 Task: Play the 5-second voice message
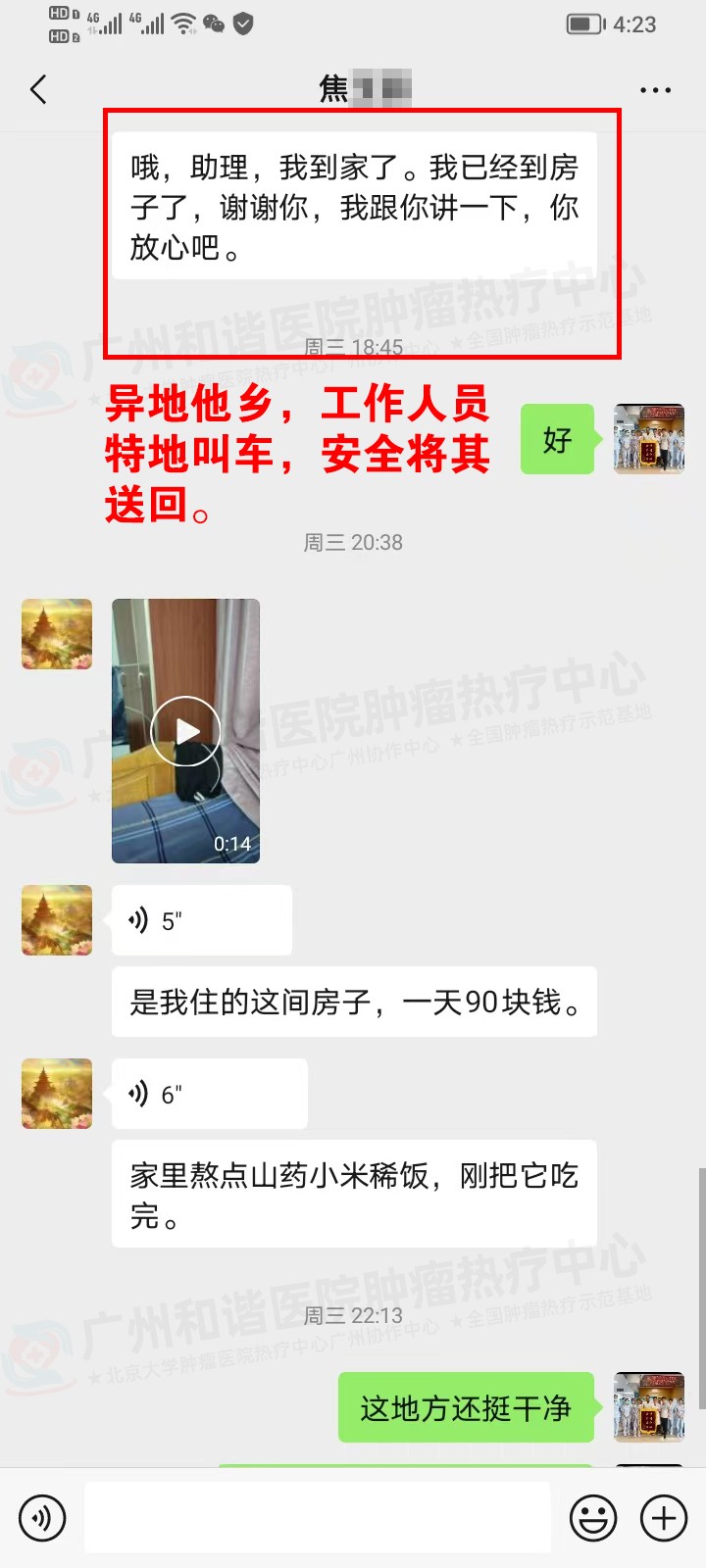tap(201, 920)
